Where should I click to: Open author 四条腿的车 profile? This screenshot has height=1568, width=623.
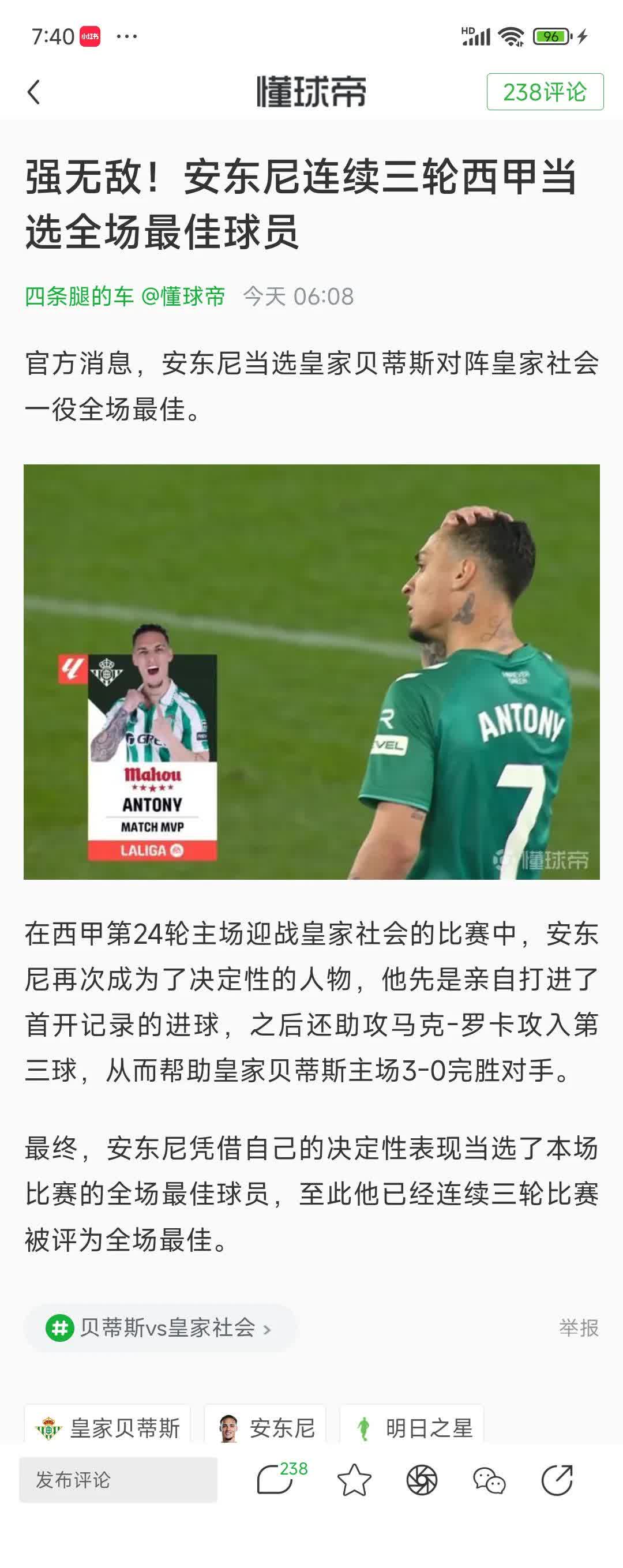79,297
